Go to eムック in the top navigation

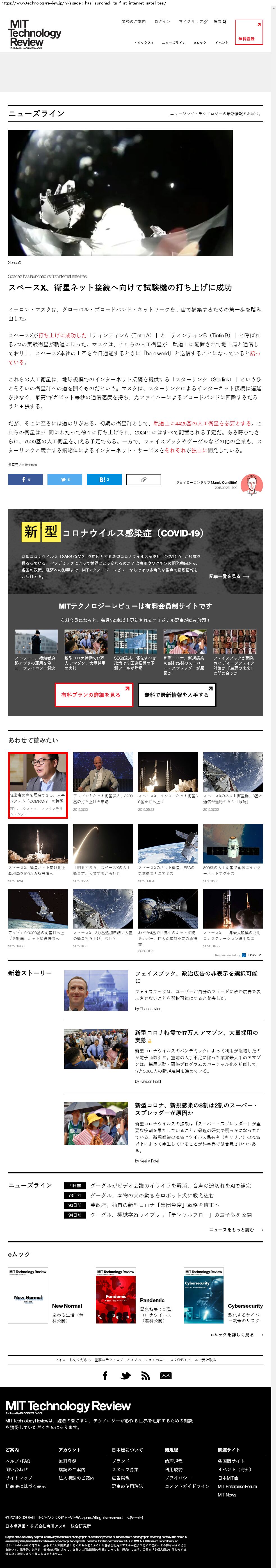point(200,43)
